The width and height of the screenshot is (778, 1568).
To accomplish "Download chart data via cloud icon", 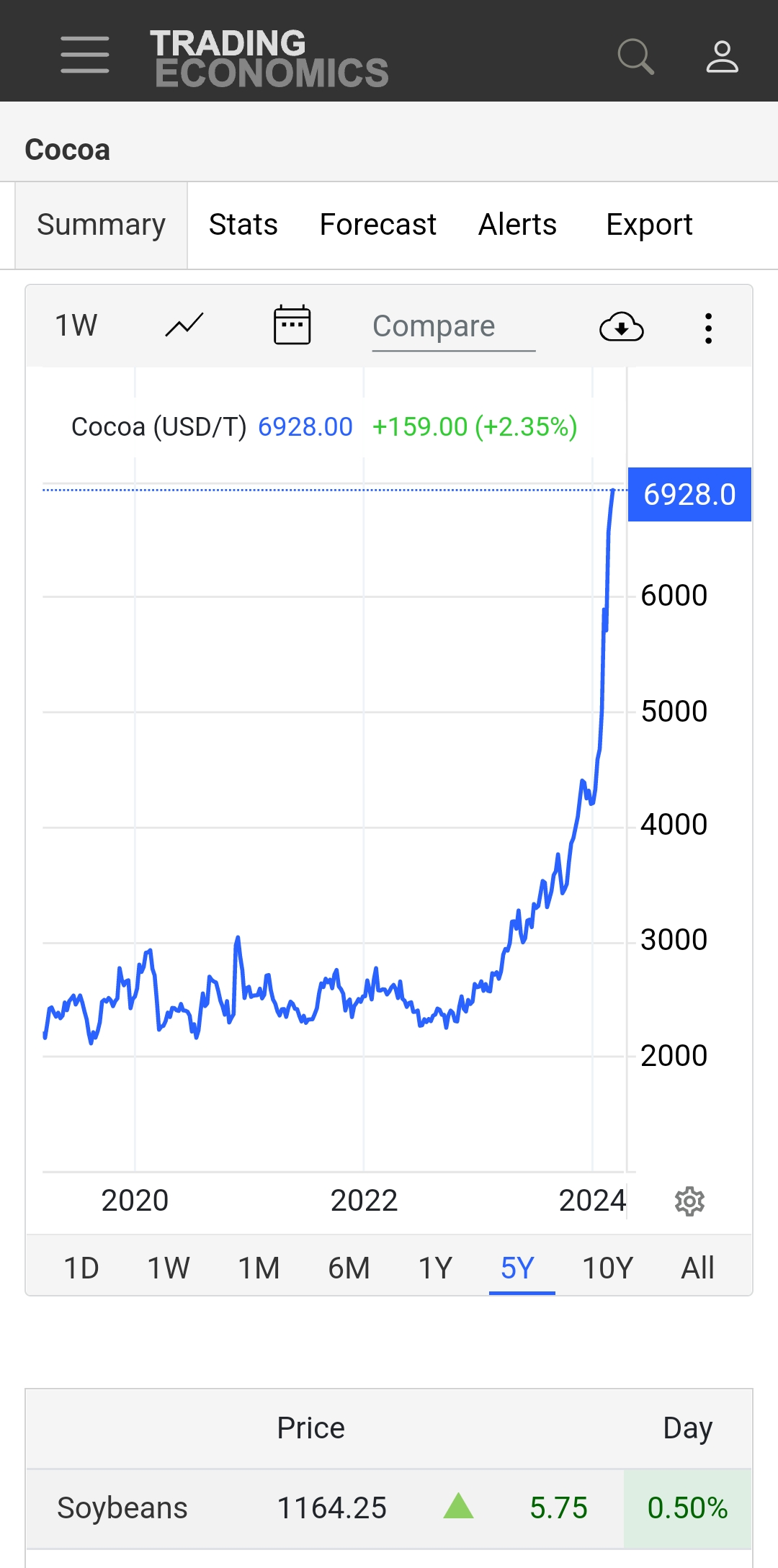I will [x=621, y=327].
